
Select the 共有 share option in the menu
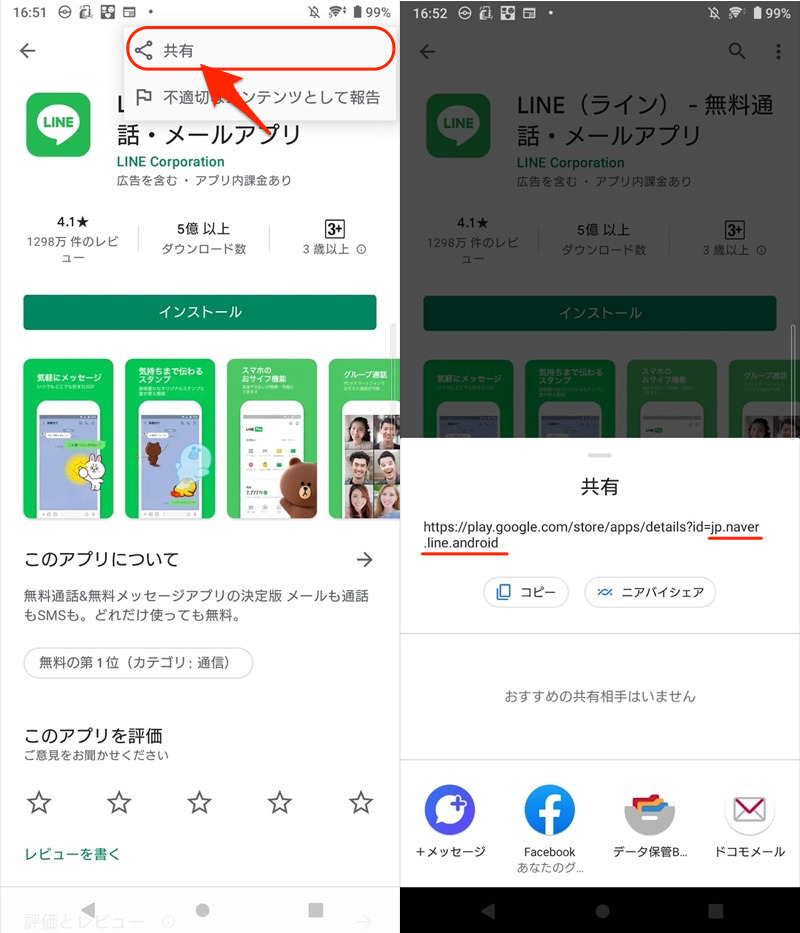click(x=258, y=50)
